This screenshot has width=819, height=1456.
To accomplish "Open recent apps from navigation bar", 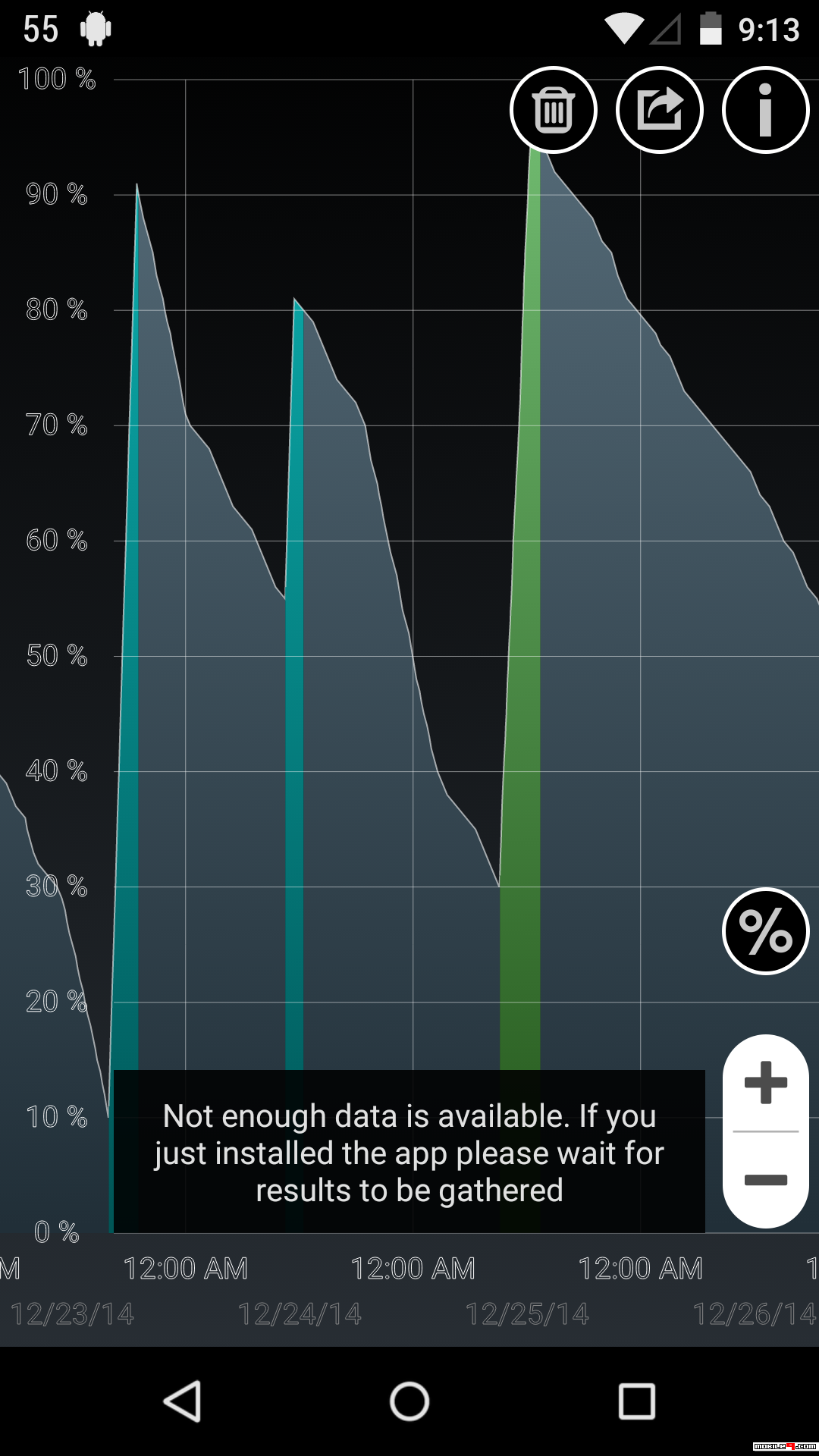I will pyautogui.click(x=637, y=1401).
